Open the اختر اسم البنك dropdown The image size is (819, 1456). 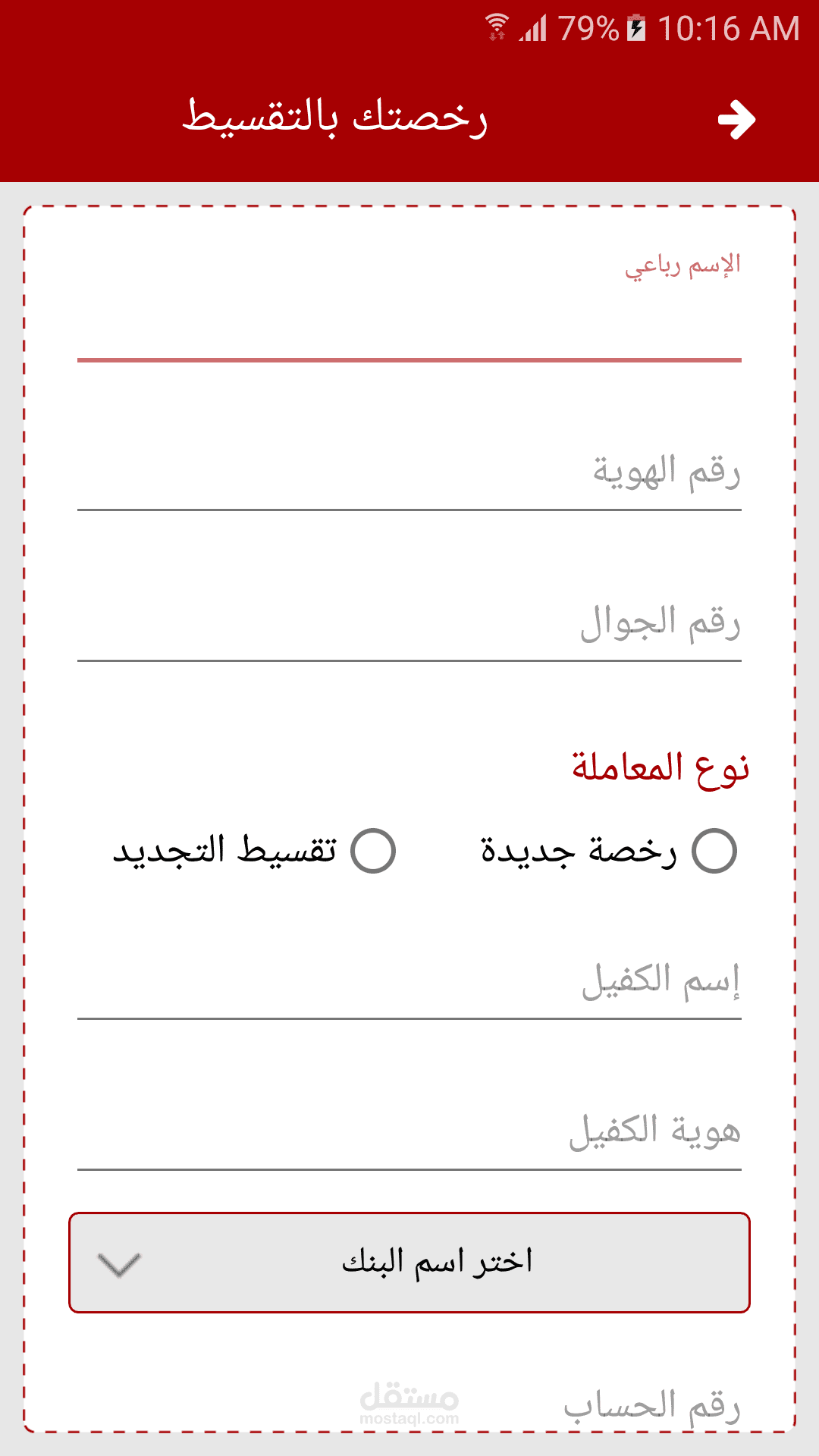point(409,1263)
